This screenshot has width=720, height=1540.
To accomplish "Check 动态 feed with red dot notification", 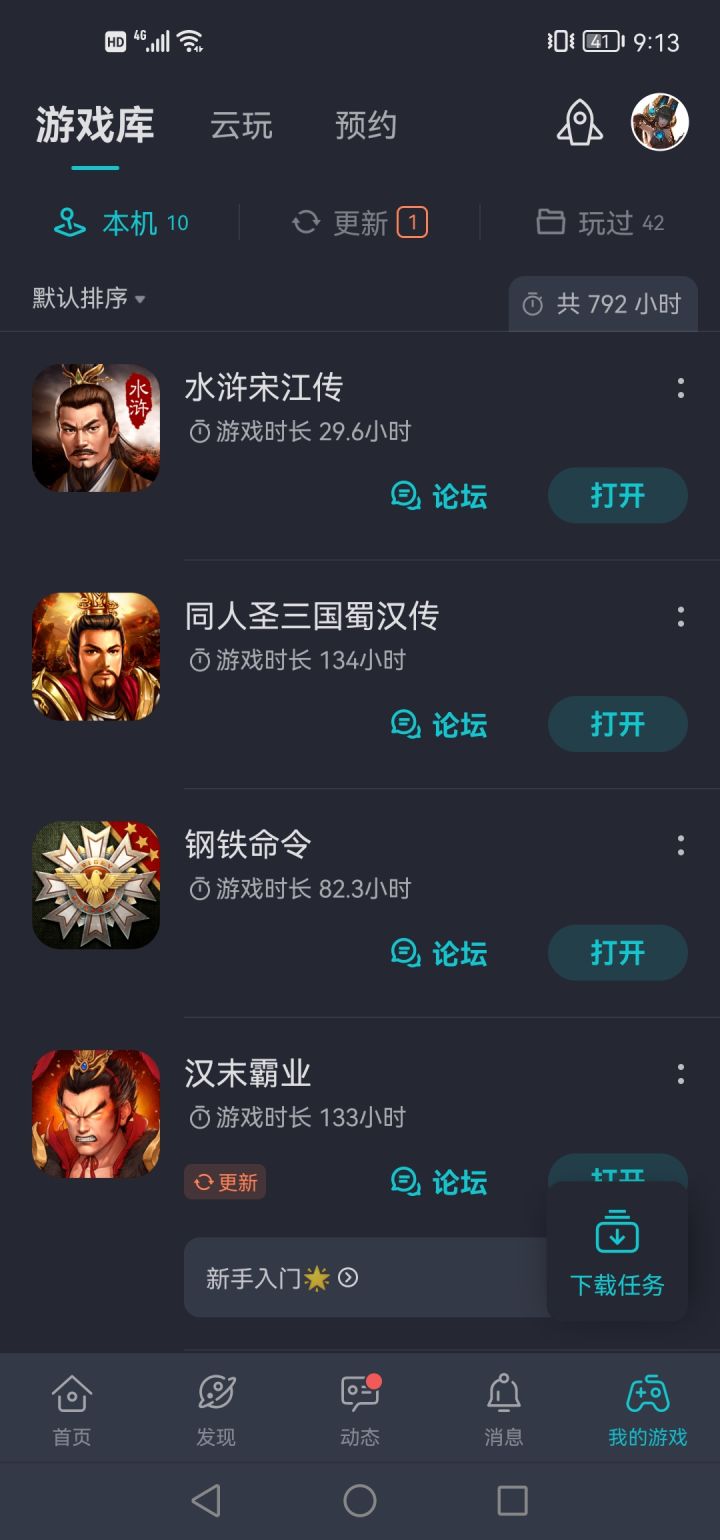I will tap(359, 1408).
